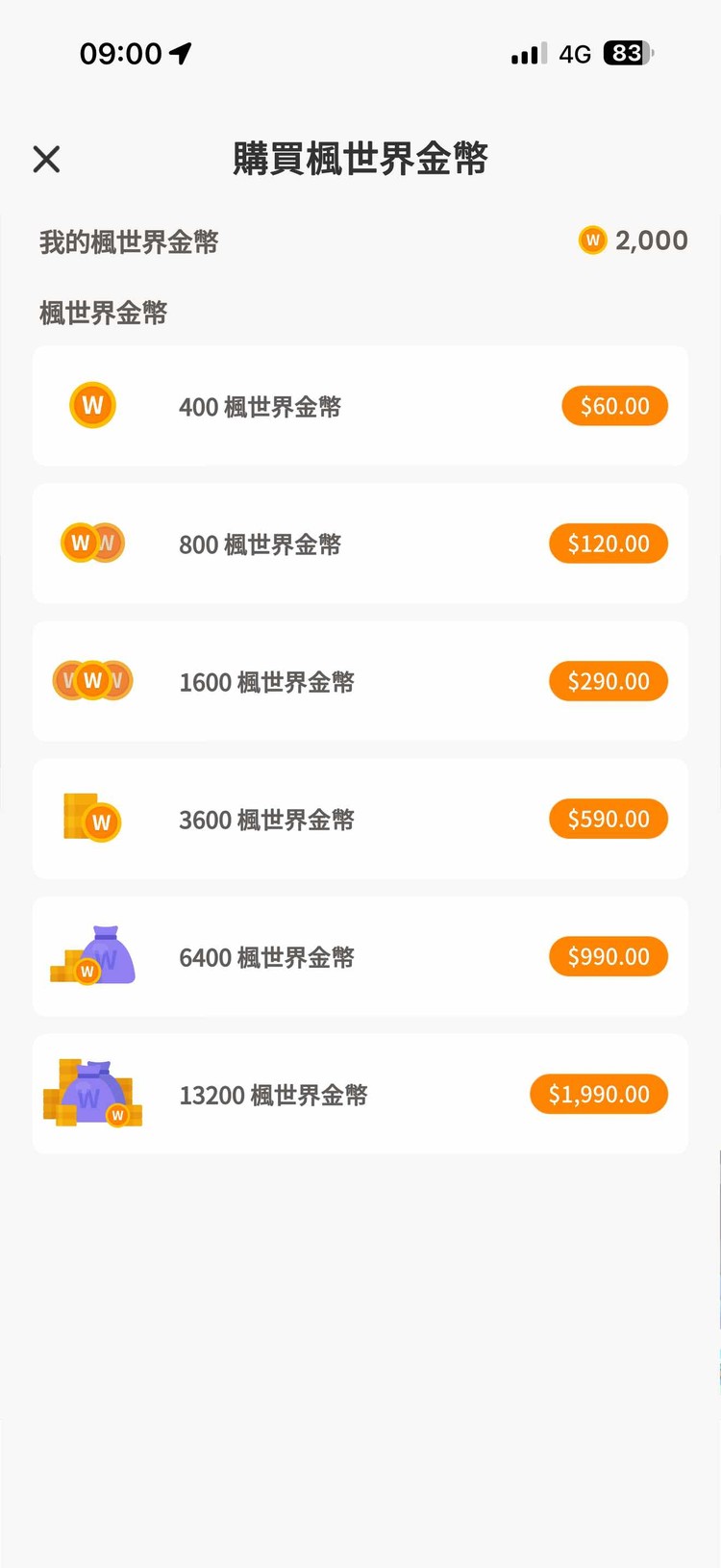Click the 4G network indicator
Screen dimensions: 721x1568
(574, 54)
